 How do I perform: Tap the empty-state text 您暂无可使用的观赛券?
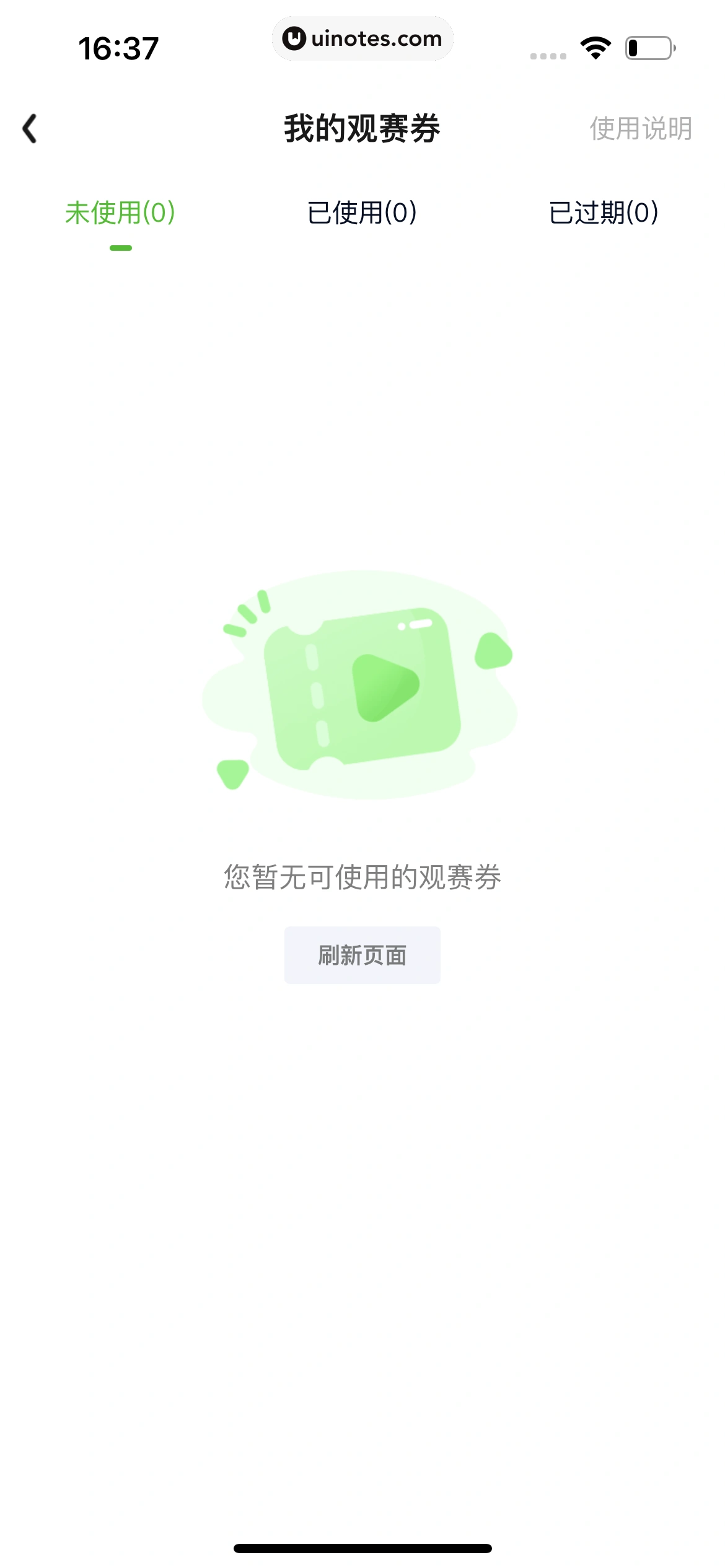pos(362,876)
